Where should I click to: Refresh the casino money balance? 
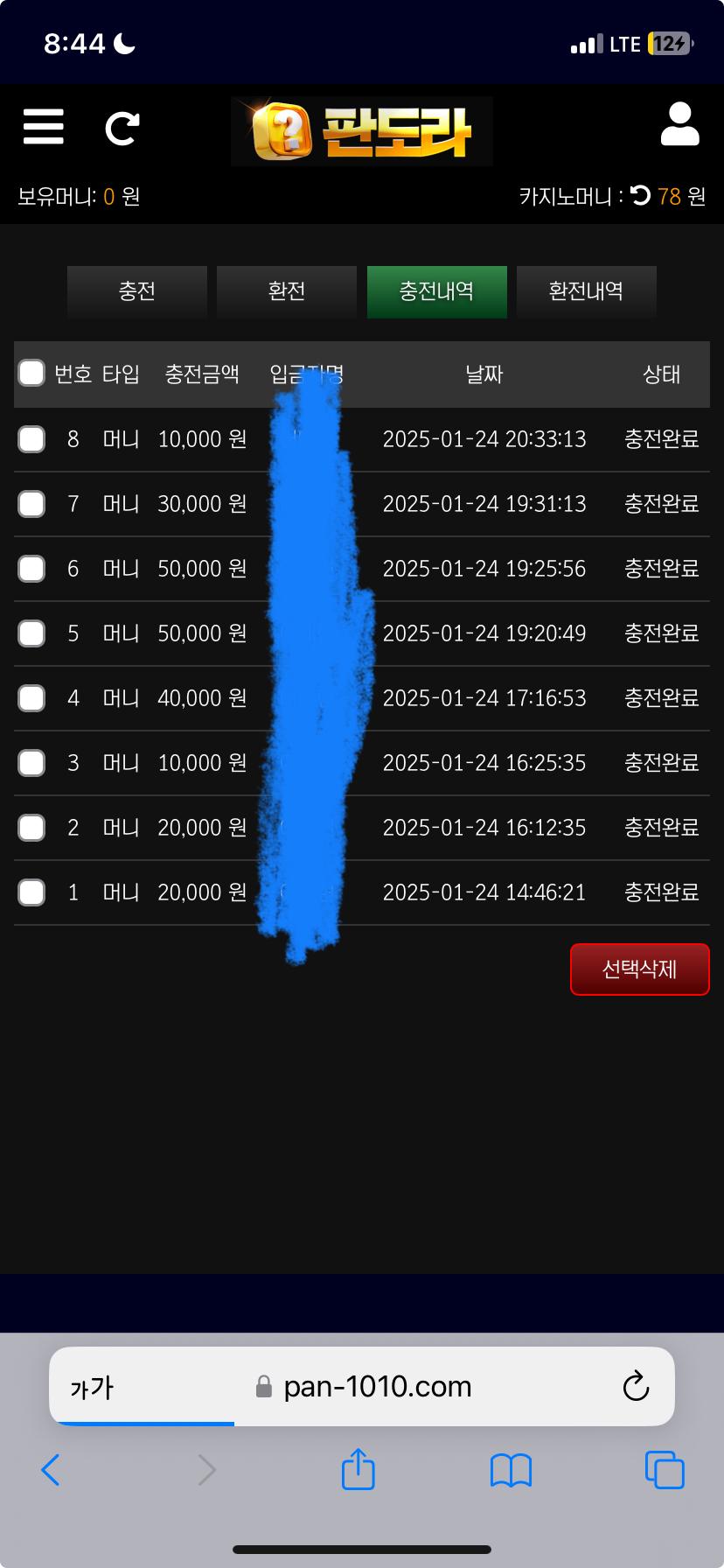click(641, 197)
